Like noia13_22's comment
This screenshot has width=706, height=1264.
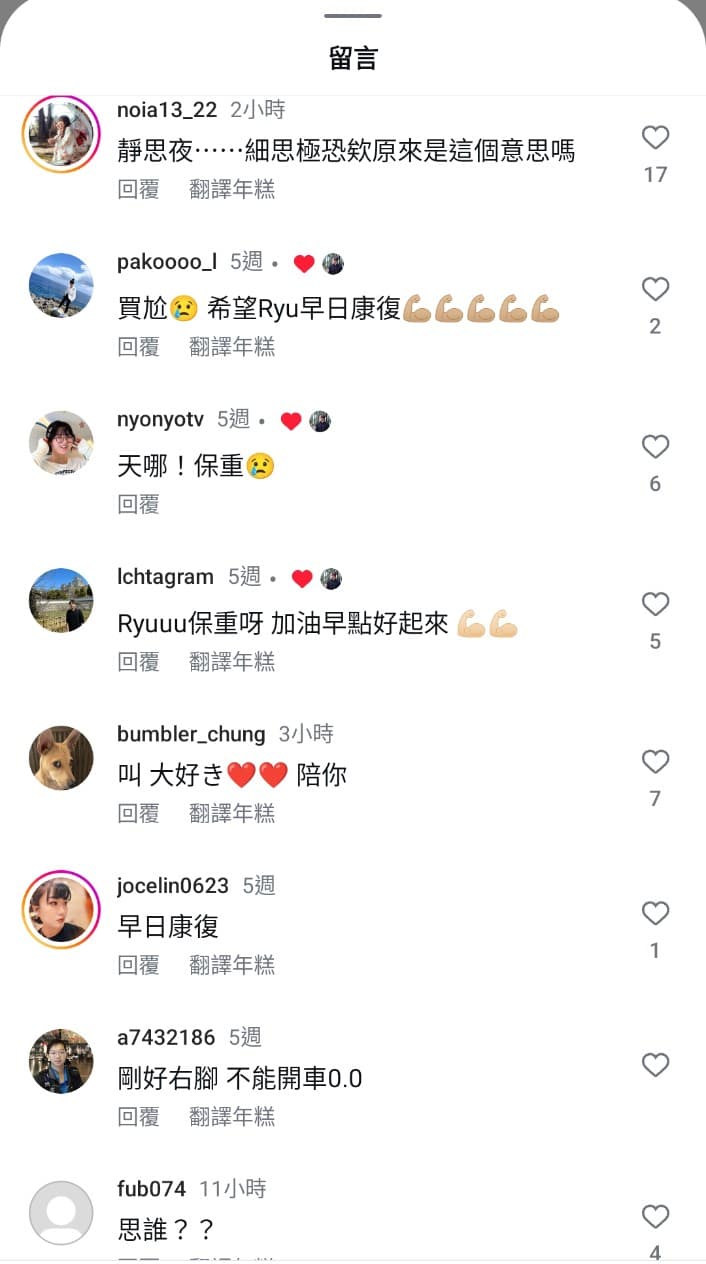(x=655, y=138)
